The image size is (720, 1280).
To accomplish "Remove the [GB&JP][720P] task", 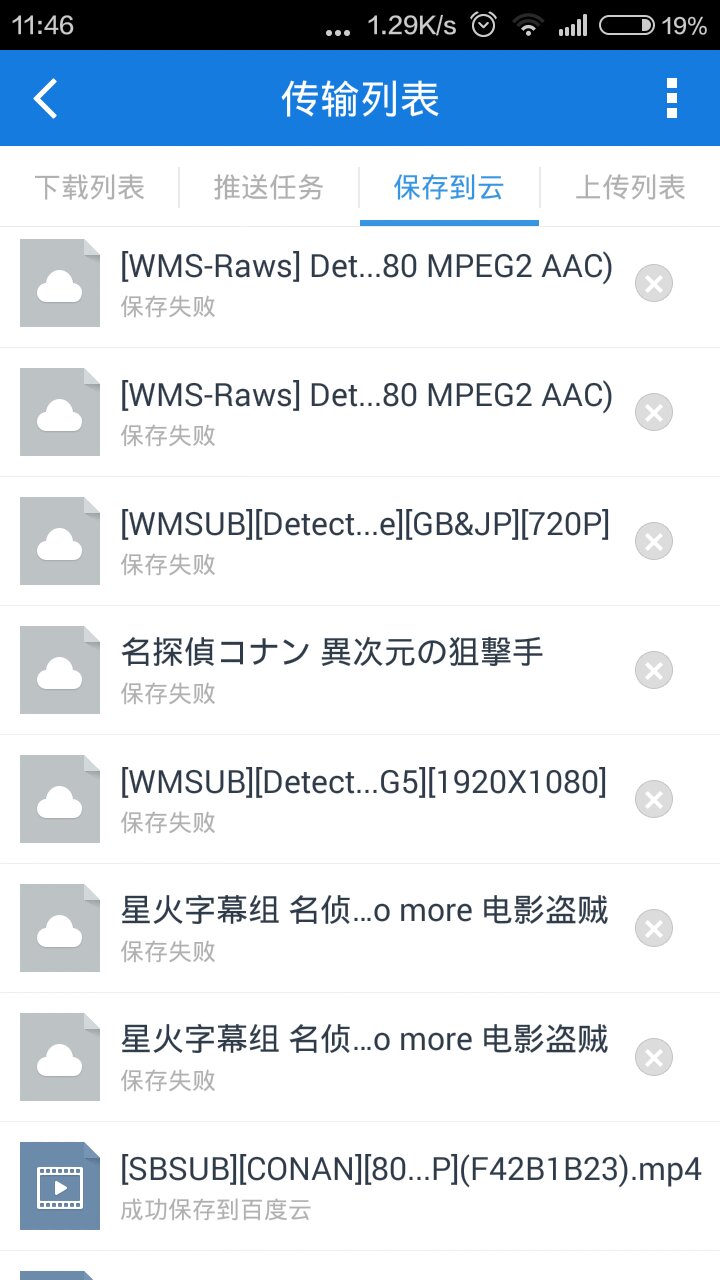I will (x=654, y=542).
